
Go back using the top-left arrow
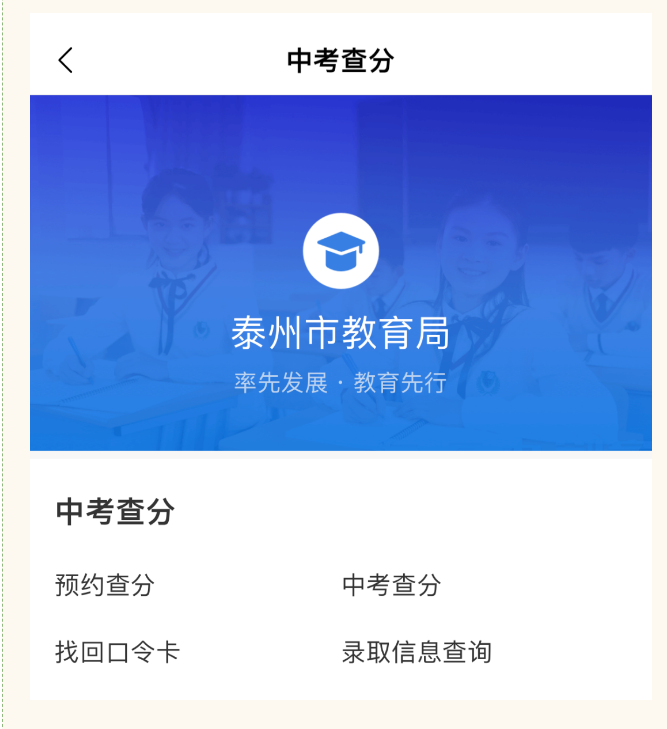[x=66, y=60]
